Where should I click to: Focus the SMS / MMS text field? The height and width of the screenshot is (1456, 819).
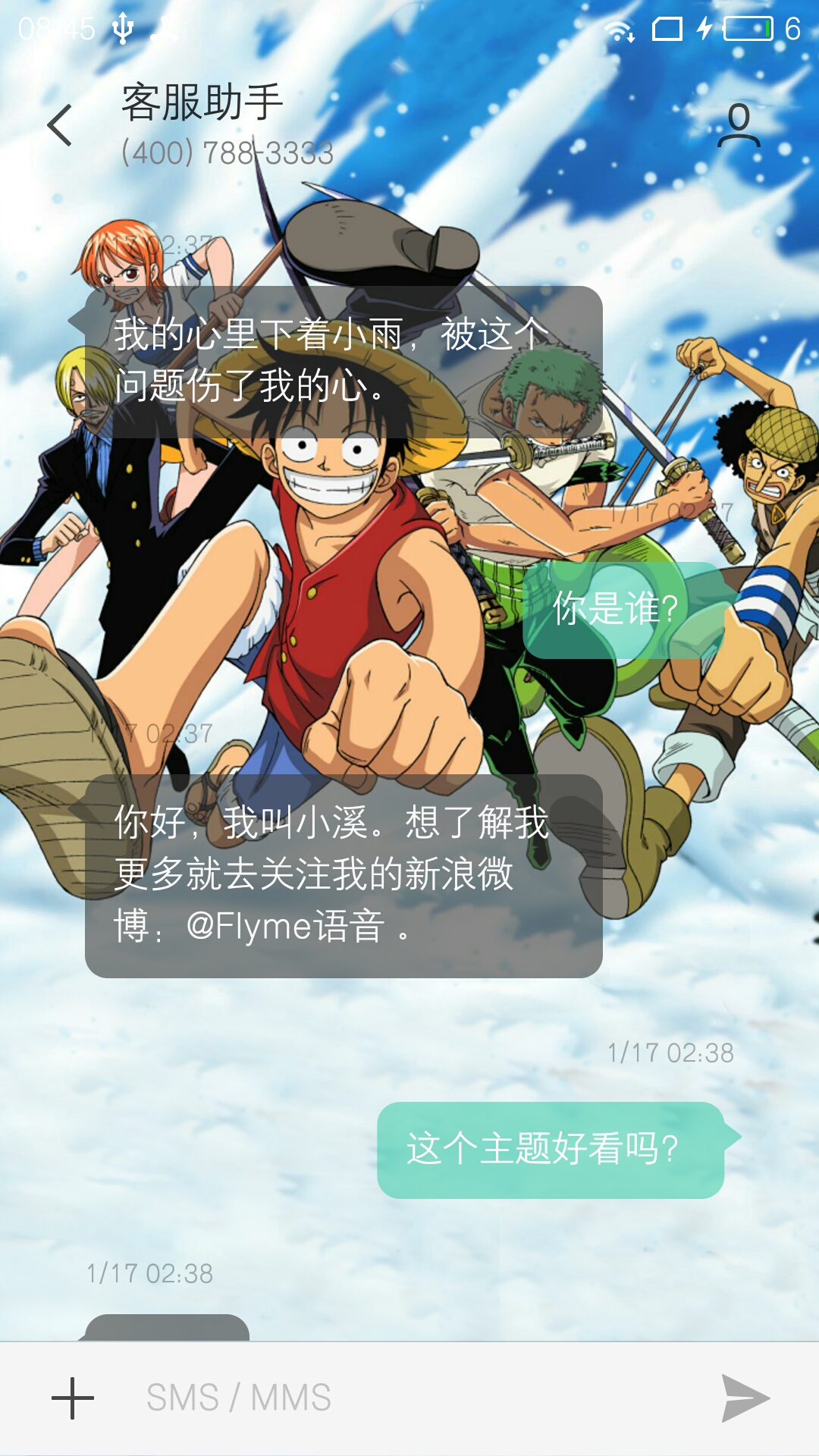point(409,1398)
